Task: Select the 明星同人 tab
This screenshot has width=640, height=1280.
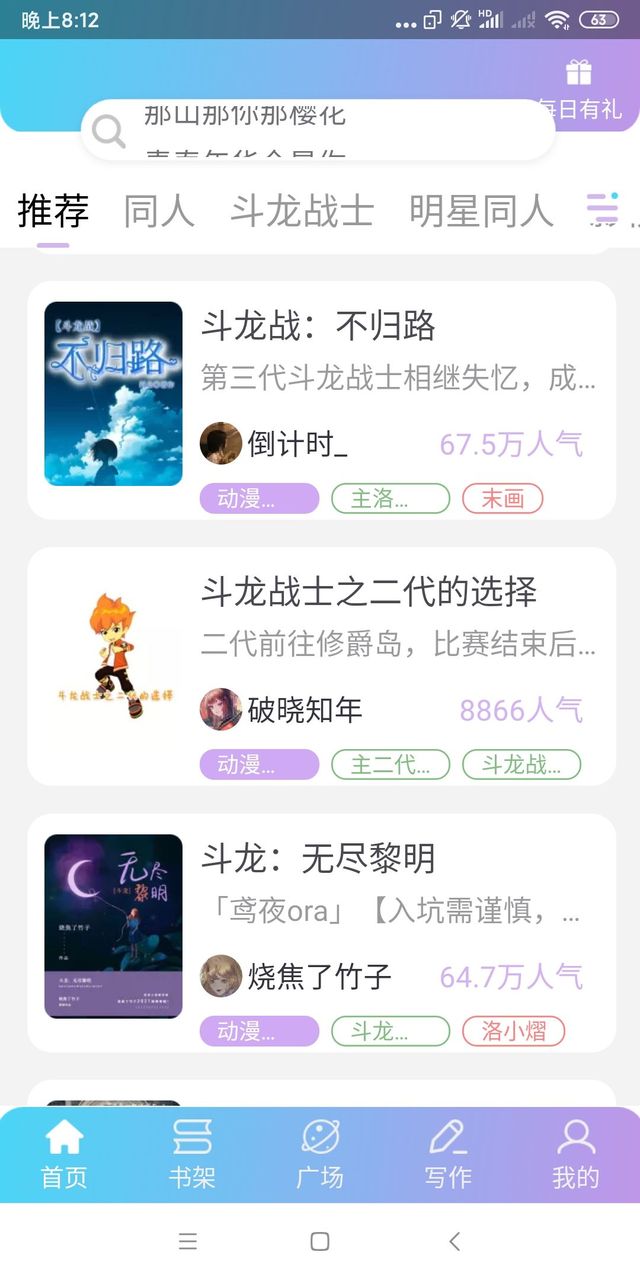Action: (x=481, y=211)
